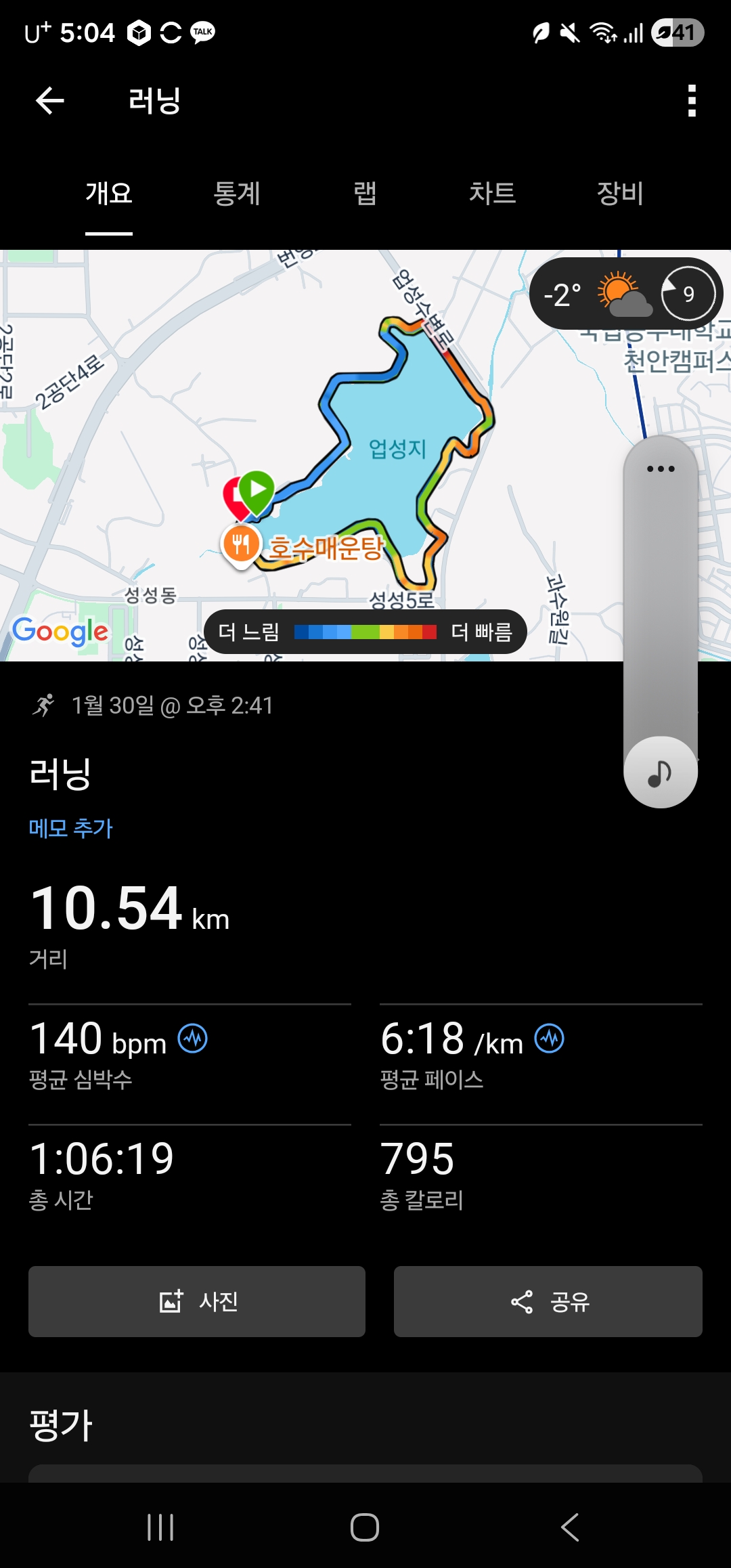
Task: Tap 메모 추가 to add a note
Action: tap(70, 828)
